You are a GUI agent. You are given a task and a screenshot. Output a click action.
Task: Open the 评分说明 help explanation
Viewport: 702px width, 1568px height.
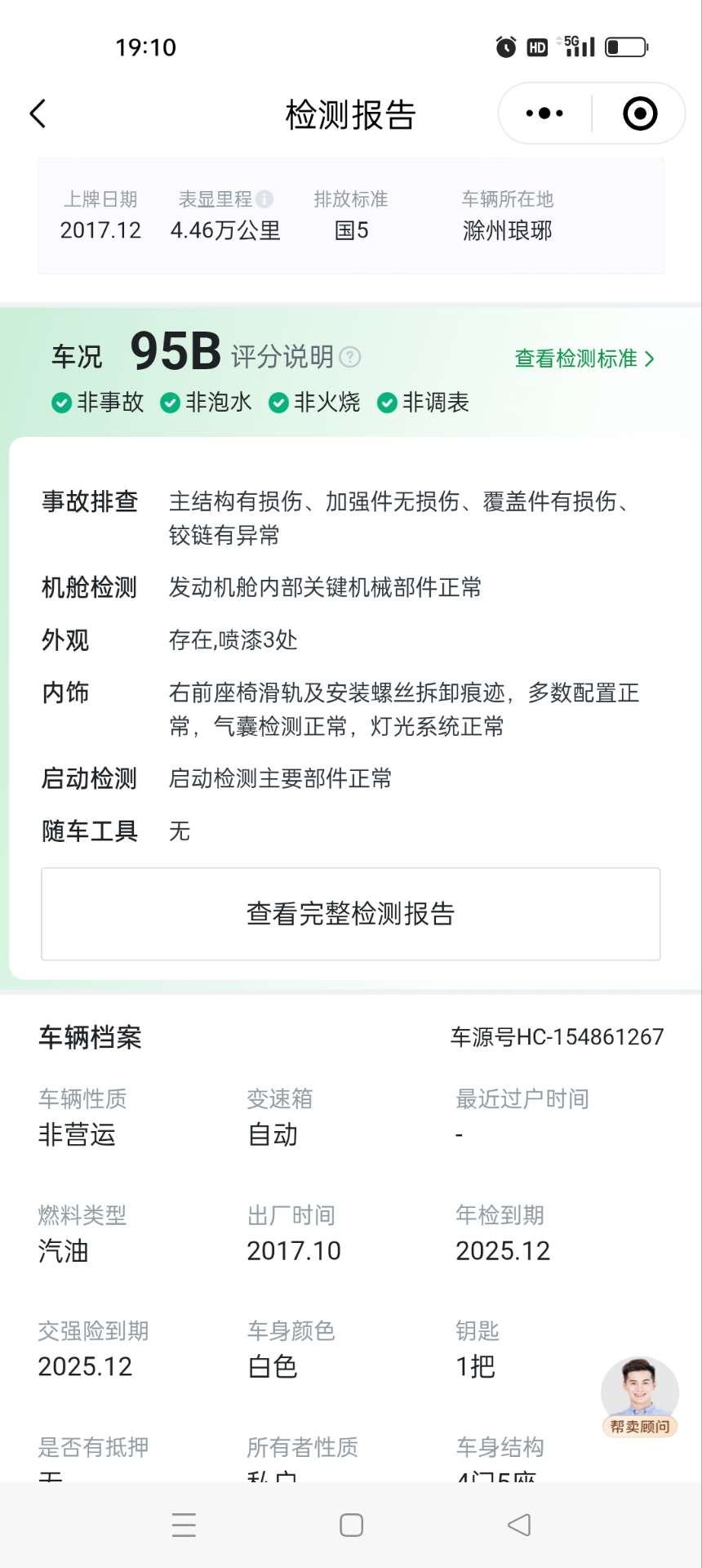[350, 357]
